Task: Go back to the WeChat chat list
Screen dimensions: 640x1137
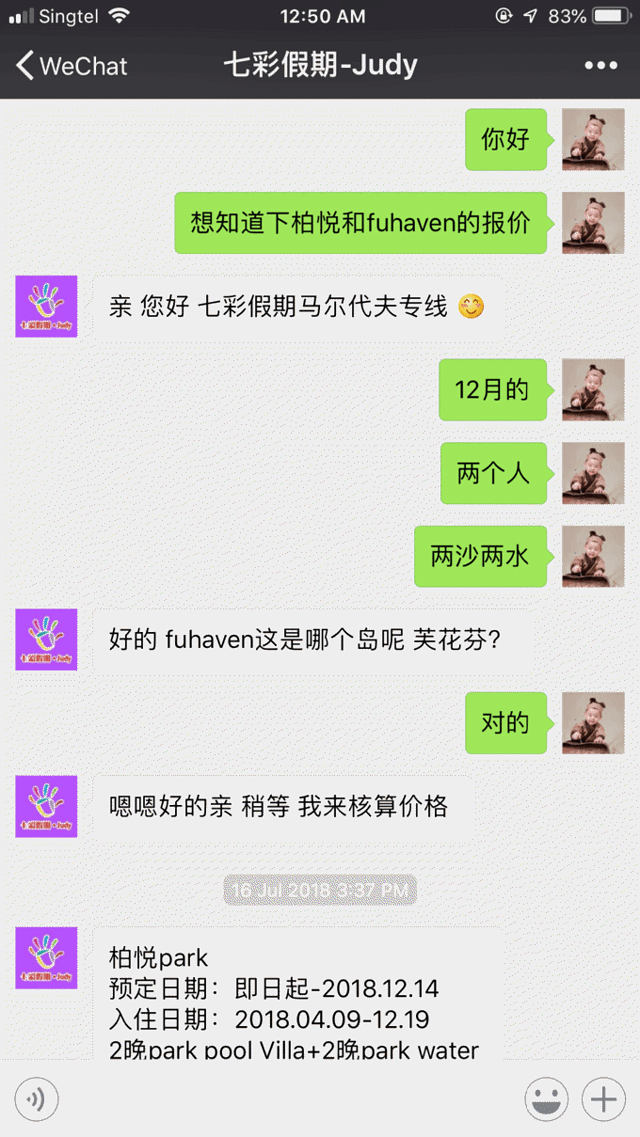Action: point(72,67)
